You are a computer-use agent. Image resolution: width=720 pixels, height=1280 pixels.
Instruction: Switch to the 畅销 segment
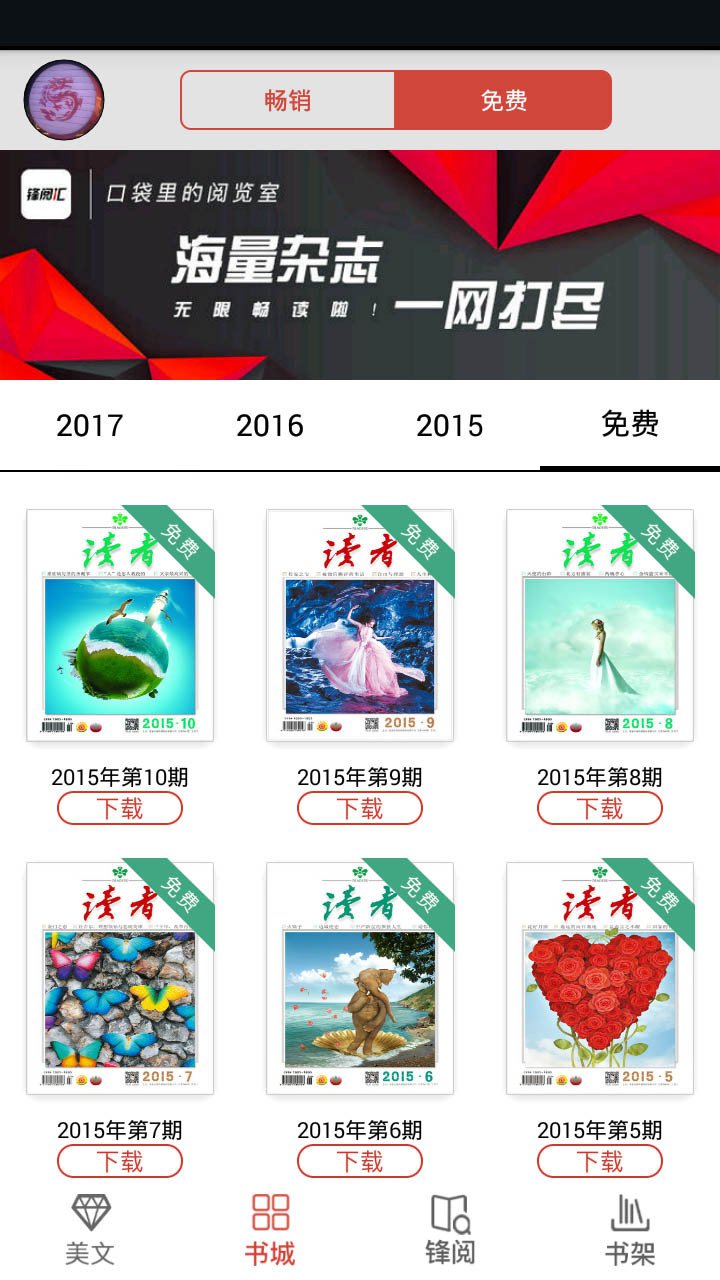click(x=288, y=100)
